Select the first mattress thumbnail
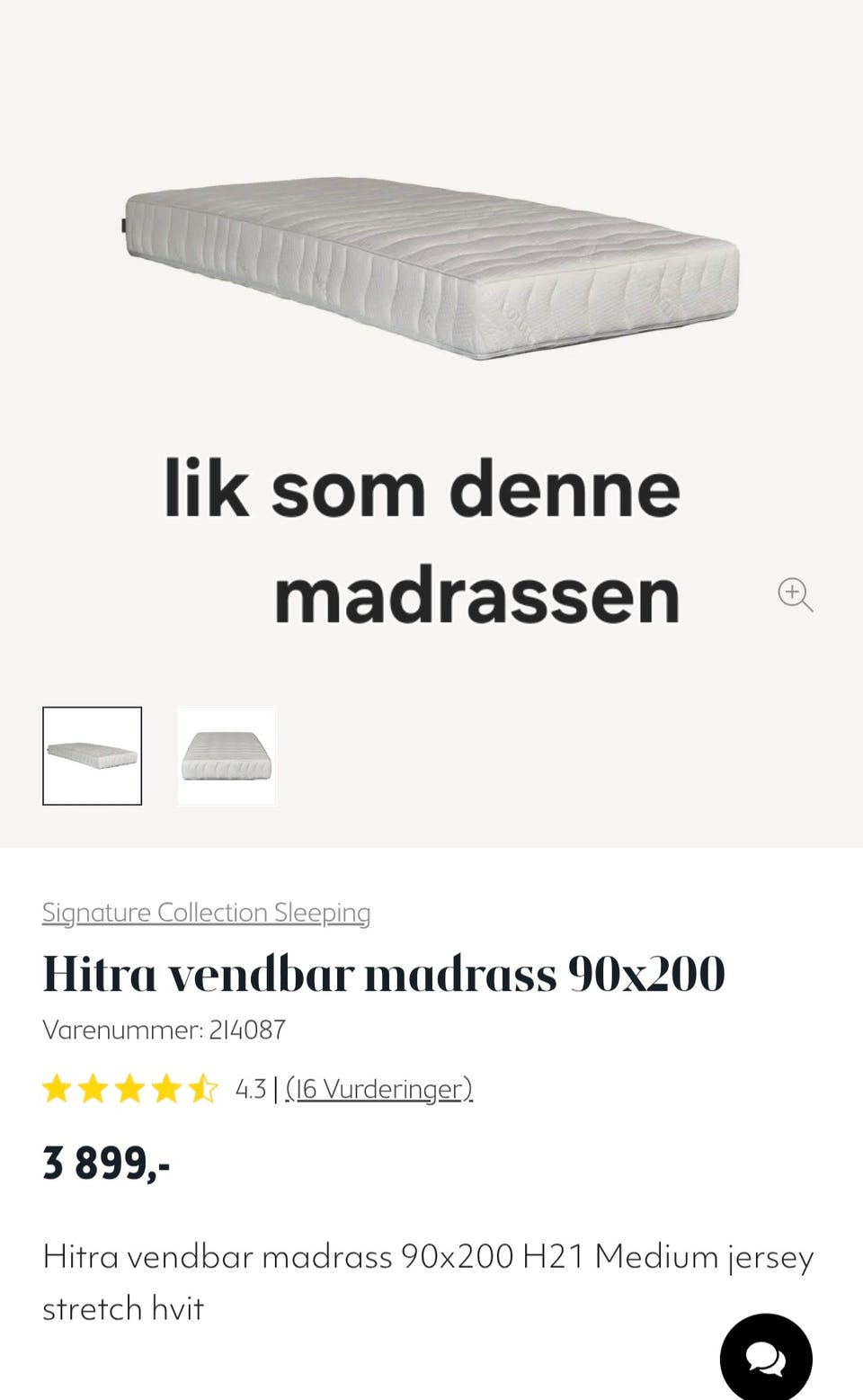The image size is (863, 1400). [x=93, y=756]
